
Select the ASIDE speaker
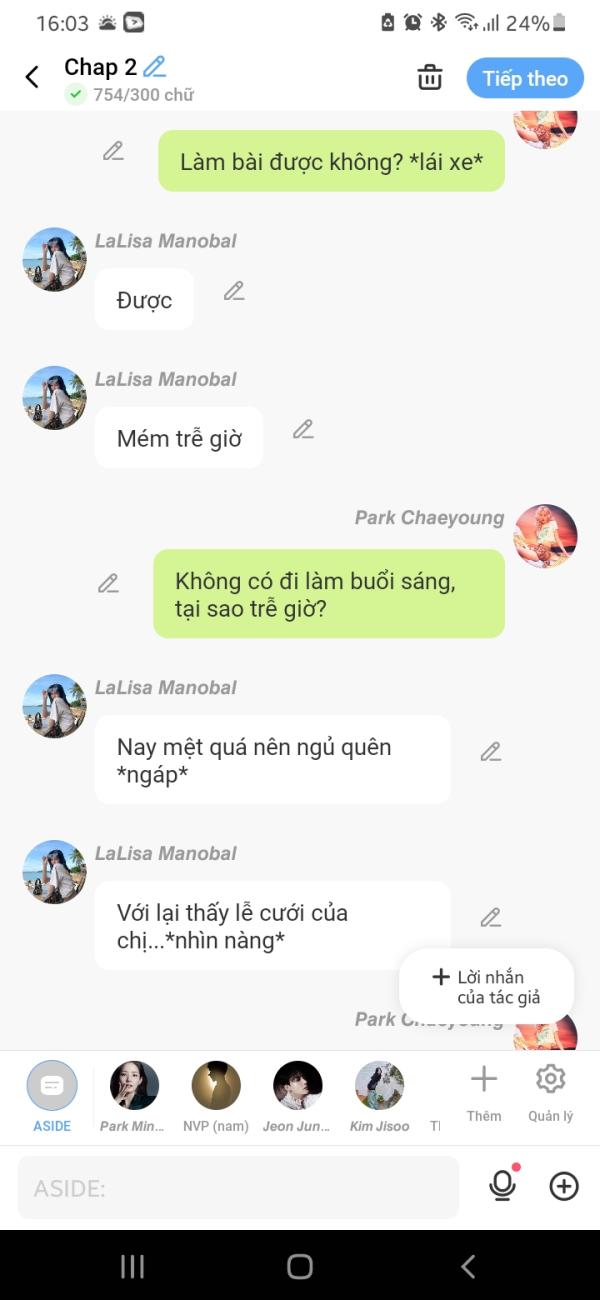pos(52,1097)
